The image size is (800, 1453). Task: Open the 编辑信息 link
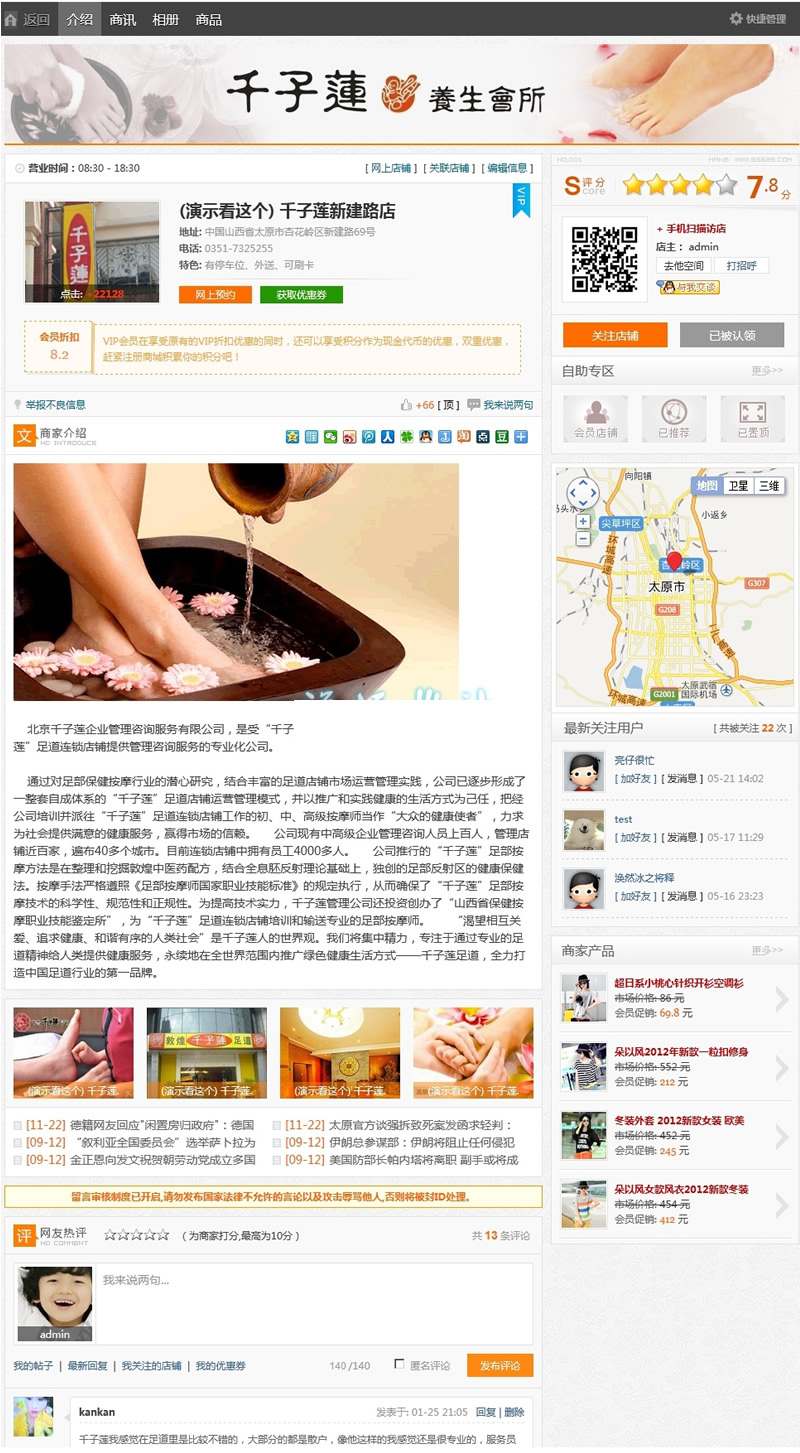(507, 168)
